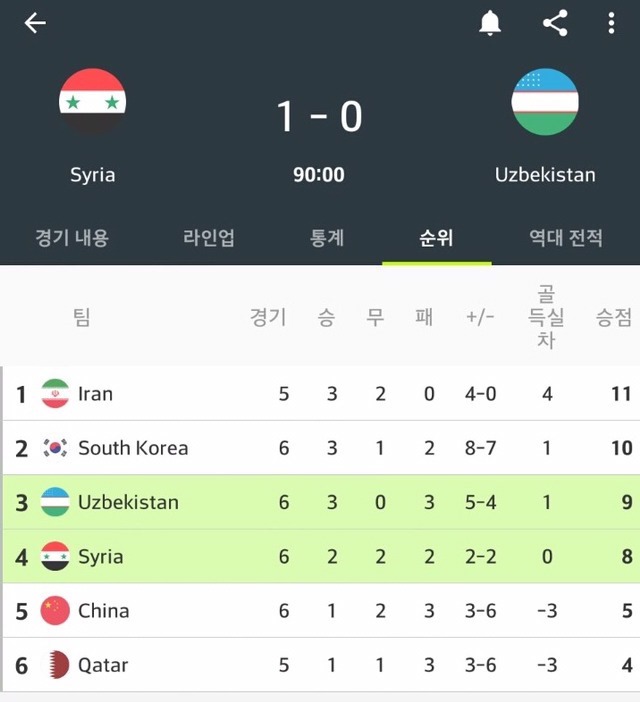640x702 pixels.
Task: Share this match
Action: coord(555,23)
